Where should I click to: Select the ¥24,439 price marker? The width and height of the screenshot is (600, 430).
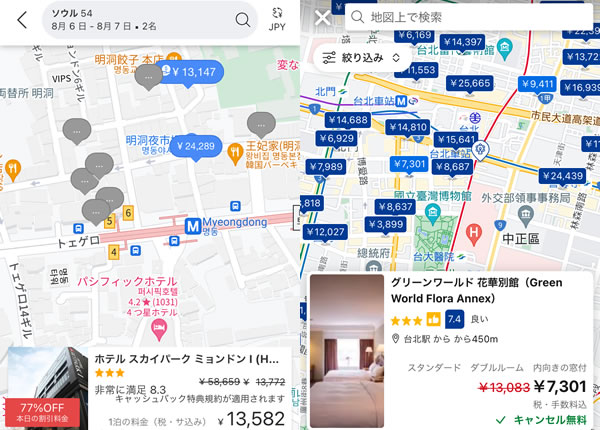561,176
